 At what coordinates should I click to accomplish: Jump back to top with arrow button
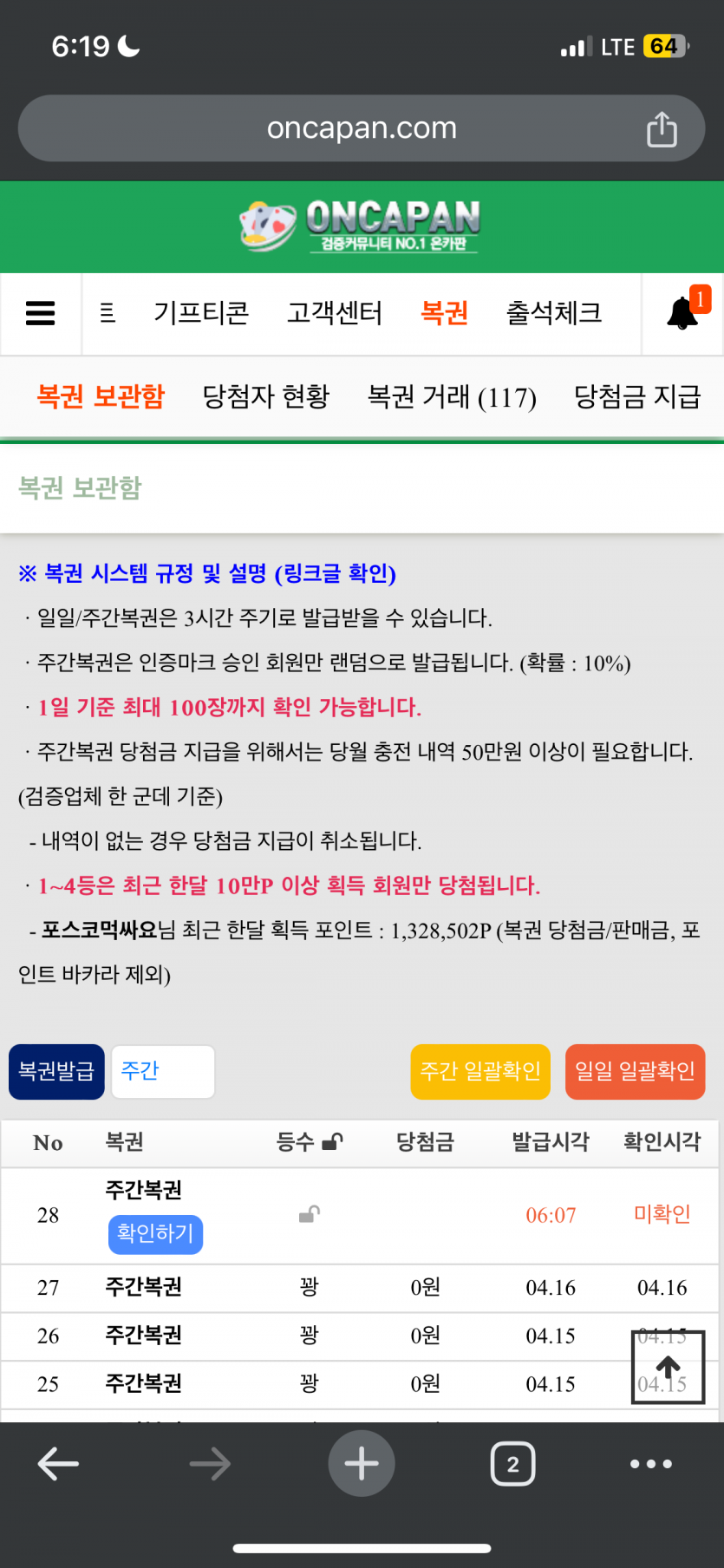click(x=668, y=1368)
